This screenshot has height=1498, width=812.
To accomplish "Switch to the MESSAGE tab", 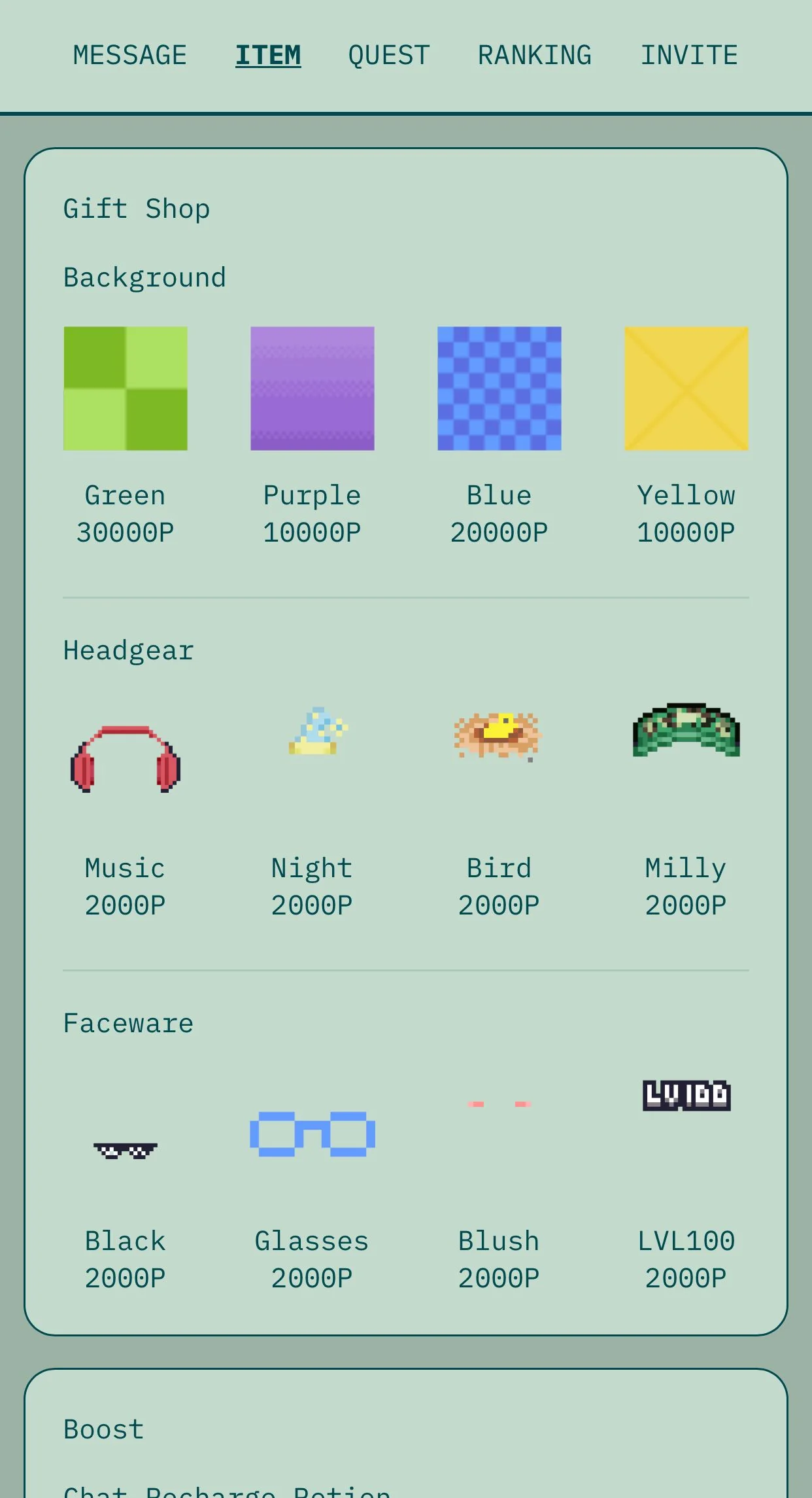I will (129, 56).
